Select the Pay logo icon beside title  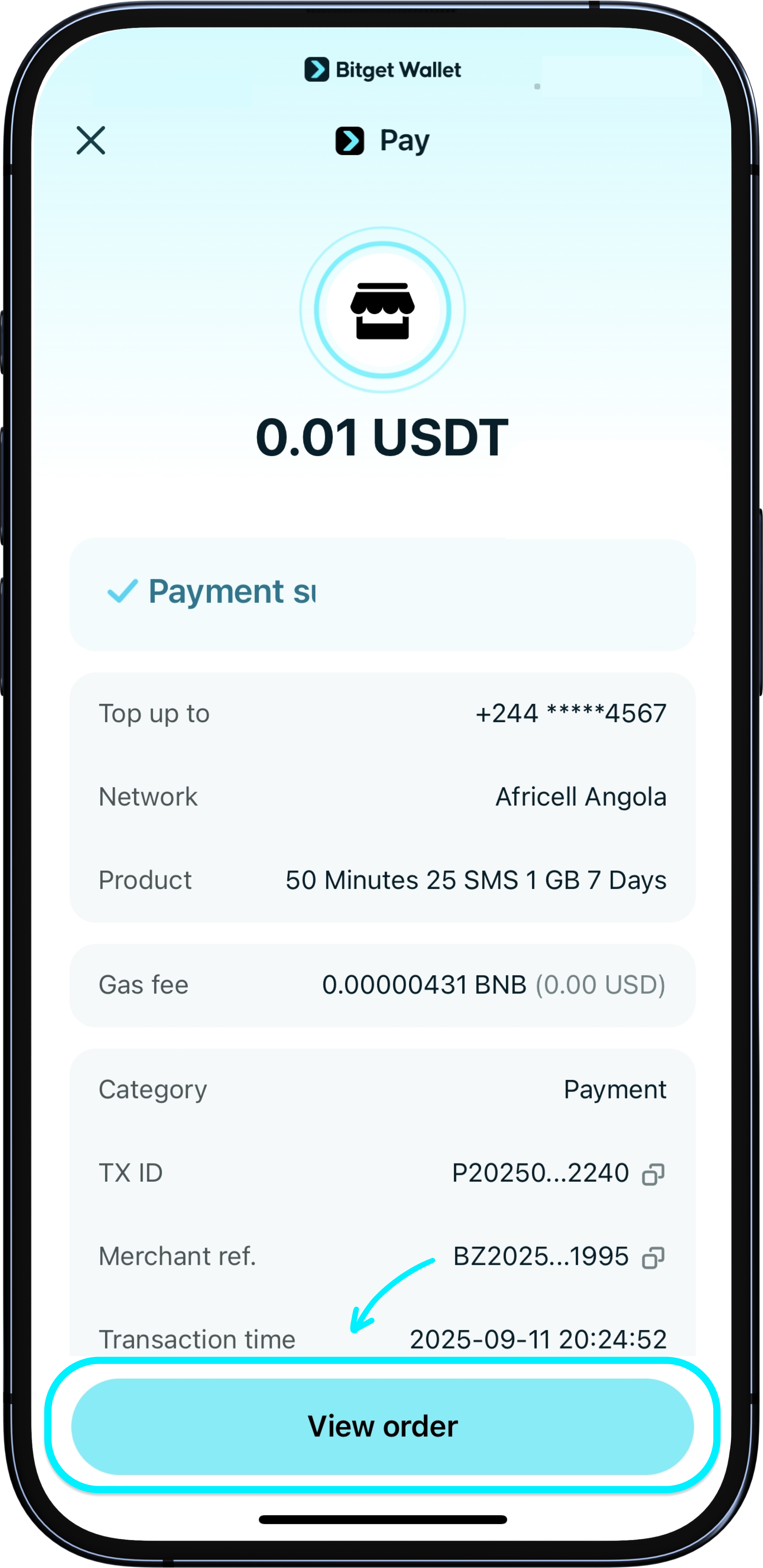(349, 140)
